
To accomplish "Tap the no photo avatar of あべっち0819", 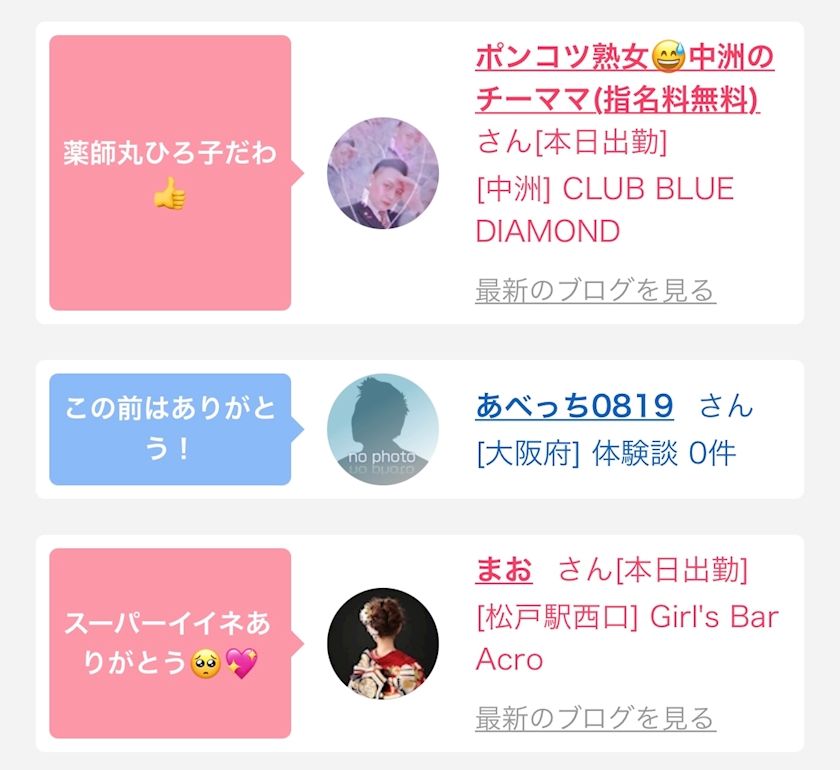I will pyautogui.click(x=382, y=430).
